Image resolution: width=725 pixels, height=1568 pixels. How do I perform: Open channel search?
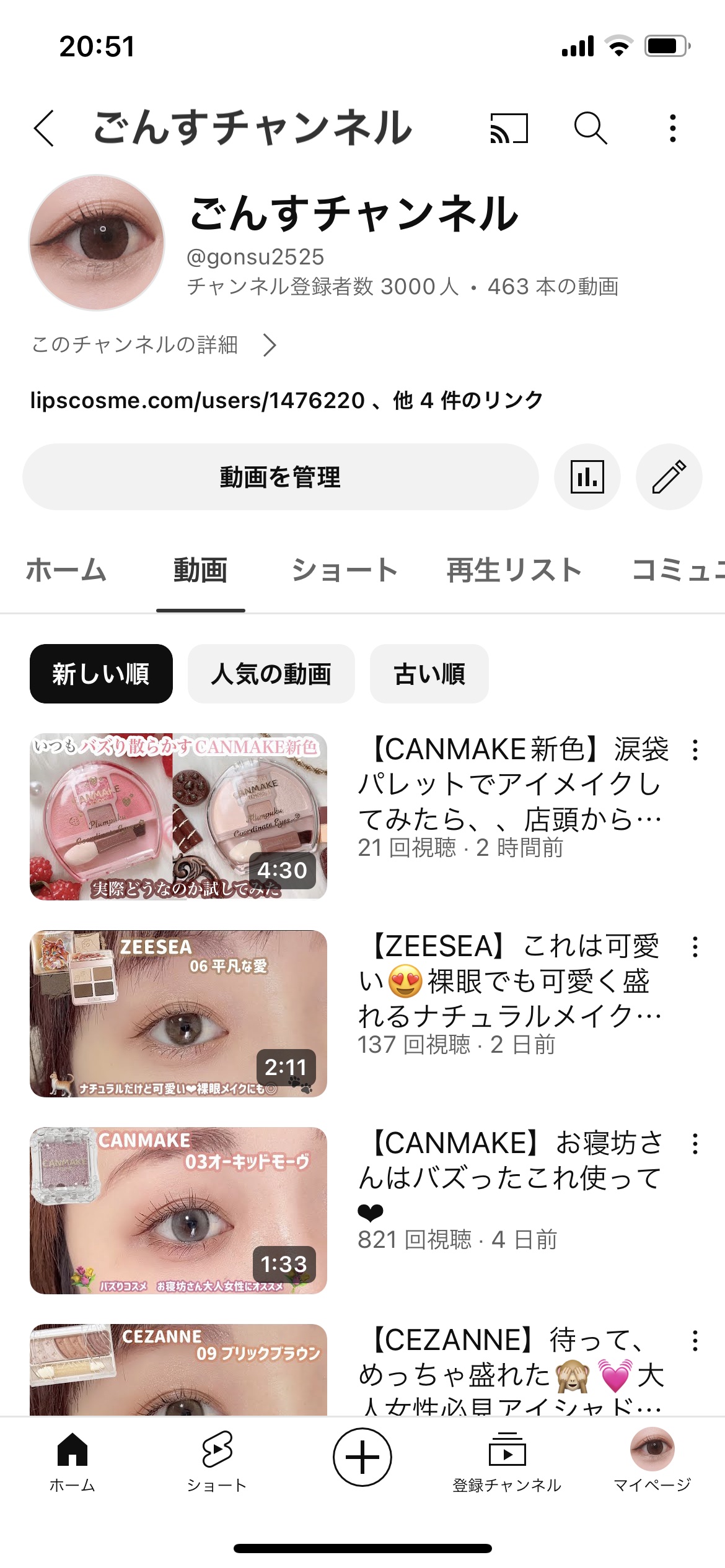pos(590,128)
